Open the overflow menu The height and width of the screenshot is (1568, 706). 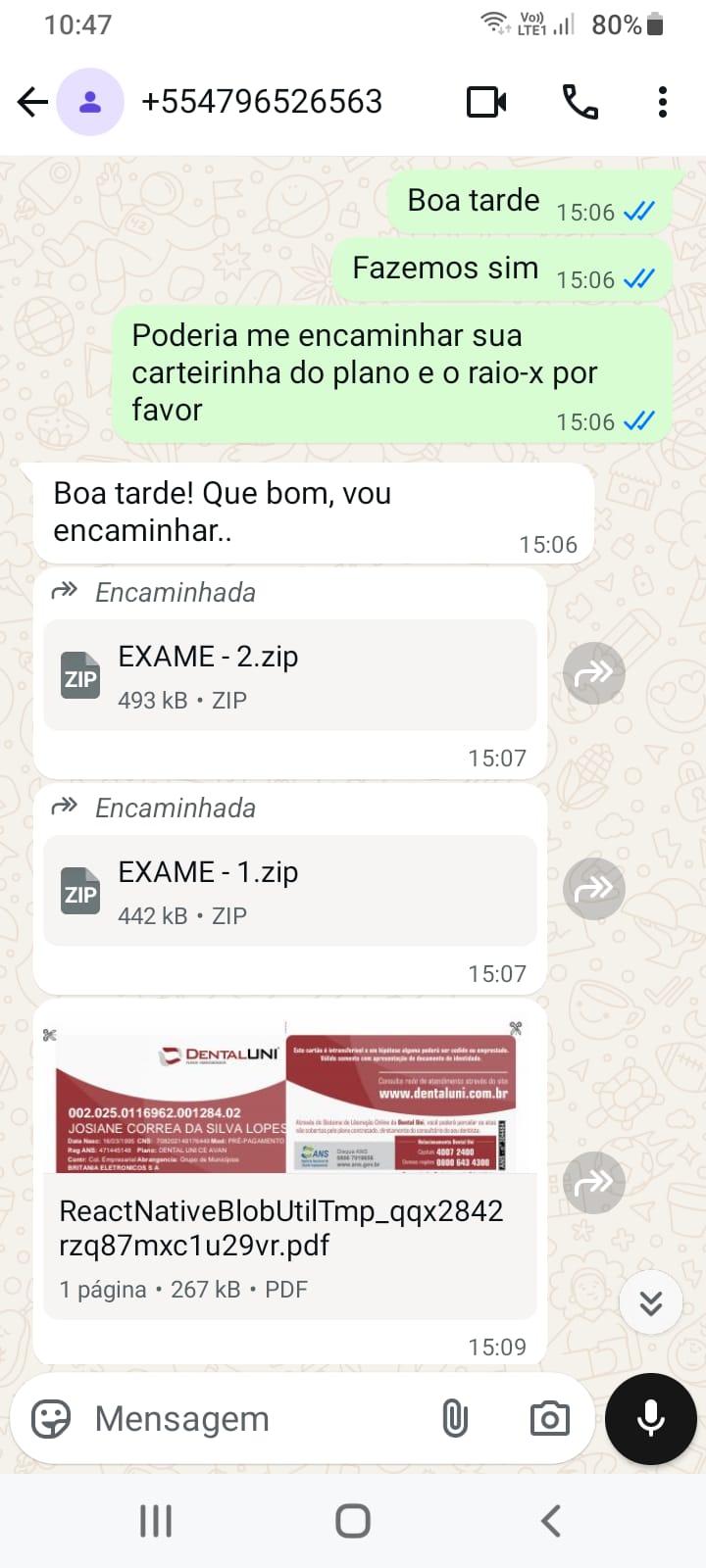[x=663, y=102]
